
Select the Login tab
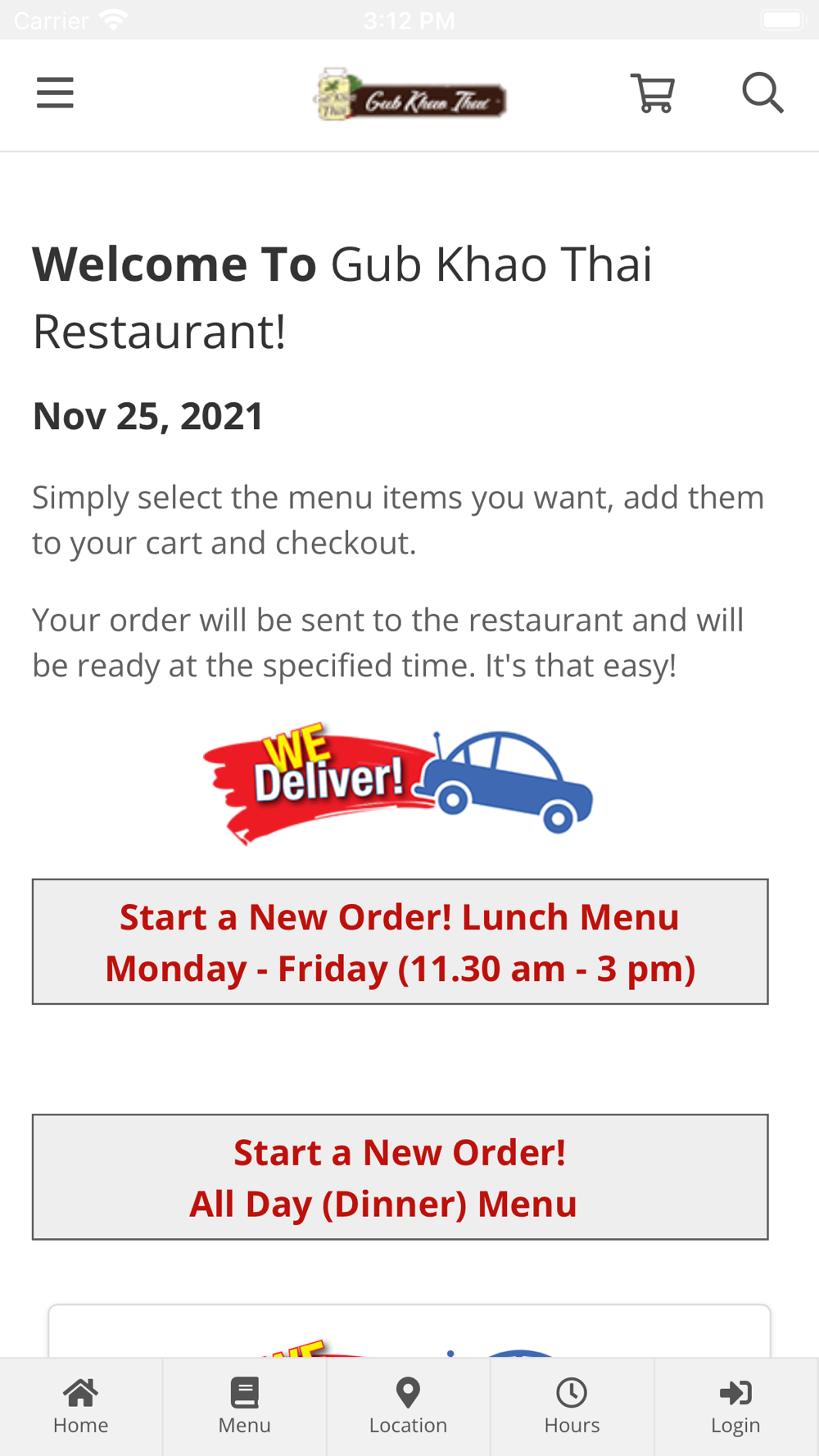pyautogui.click(x=735, y=1405)
